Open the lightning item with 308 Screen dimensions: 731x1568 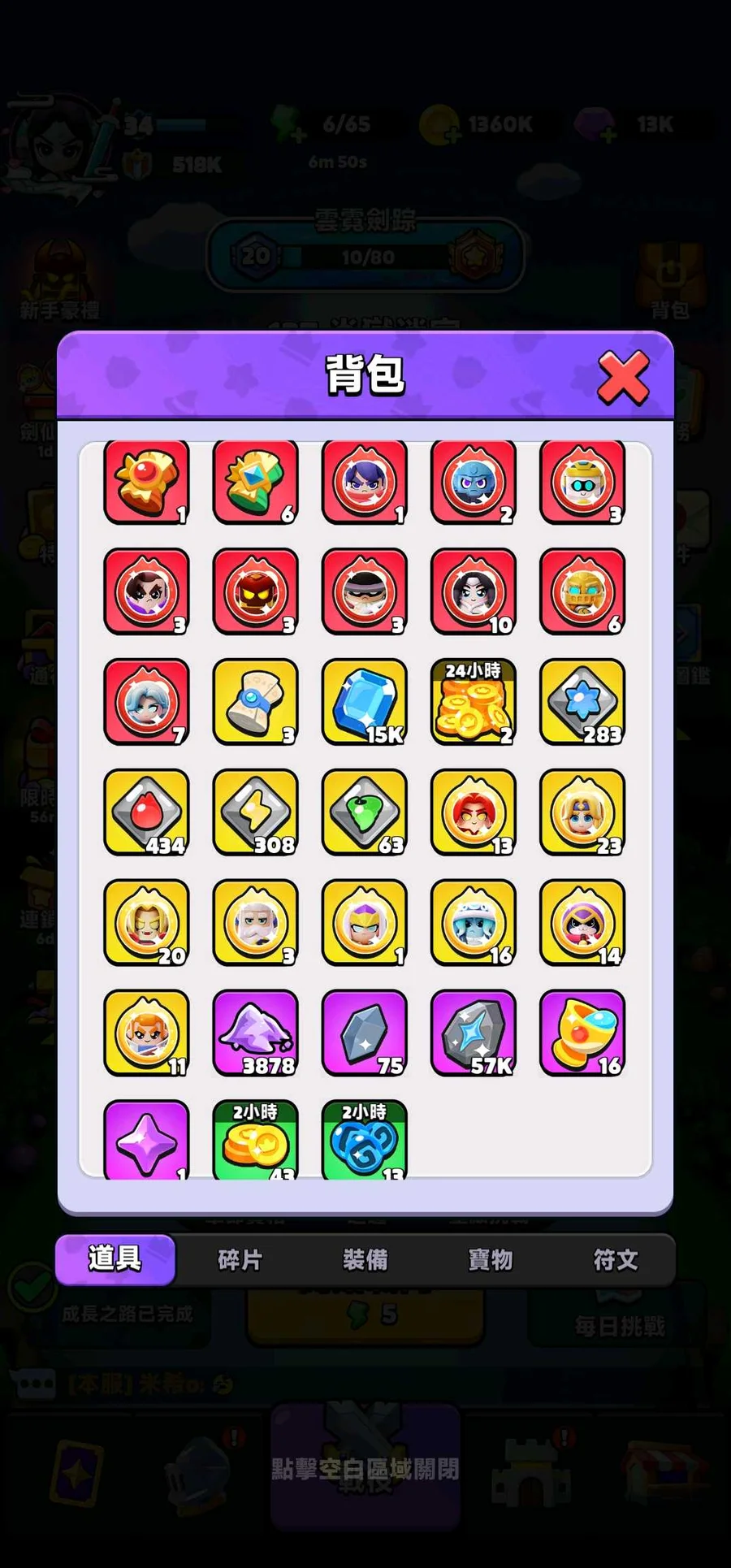pos(256,812)
